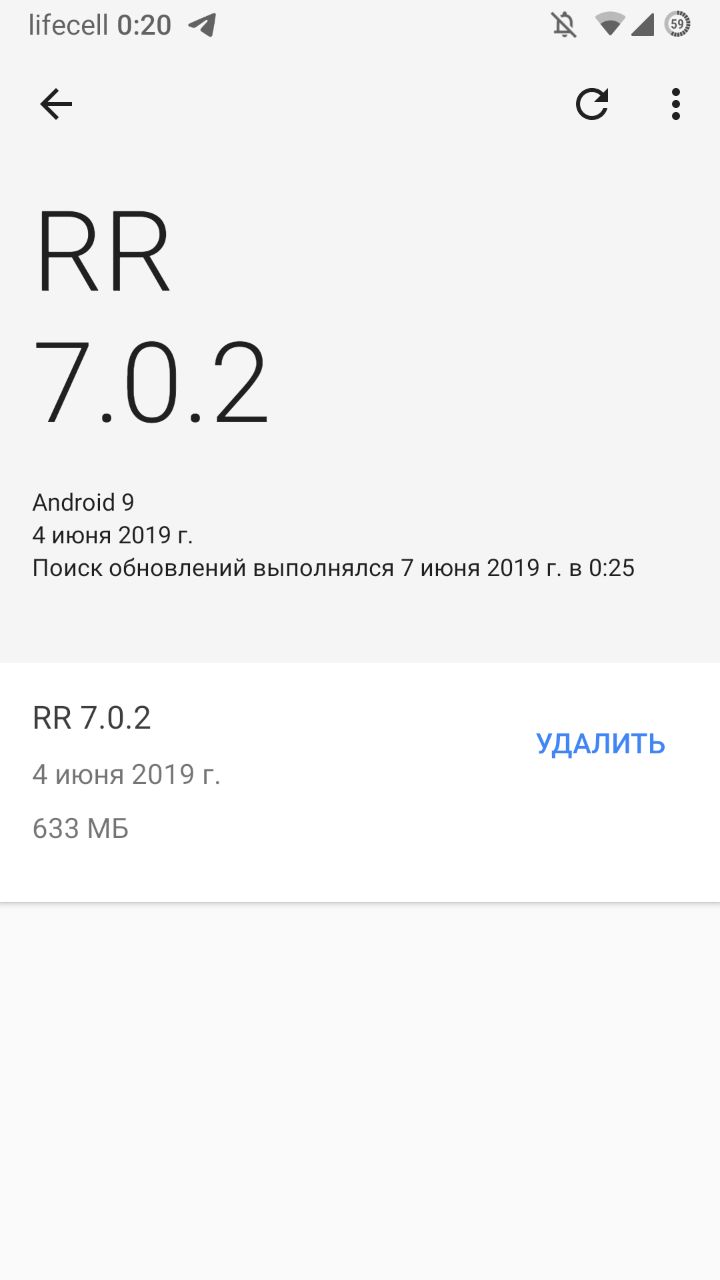720x1280 pixels.
Task: Go back using the arrow icon
Action: click(x=56, y=104)
